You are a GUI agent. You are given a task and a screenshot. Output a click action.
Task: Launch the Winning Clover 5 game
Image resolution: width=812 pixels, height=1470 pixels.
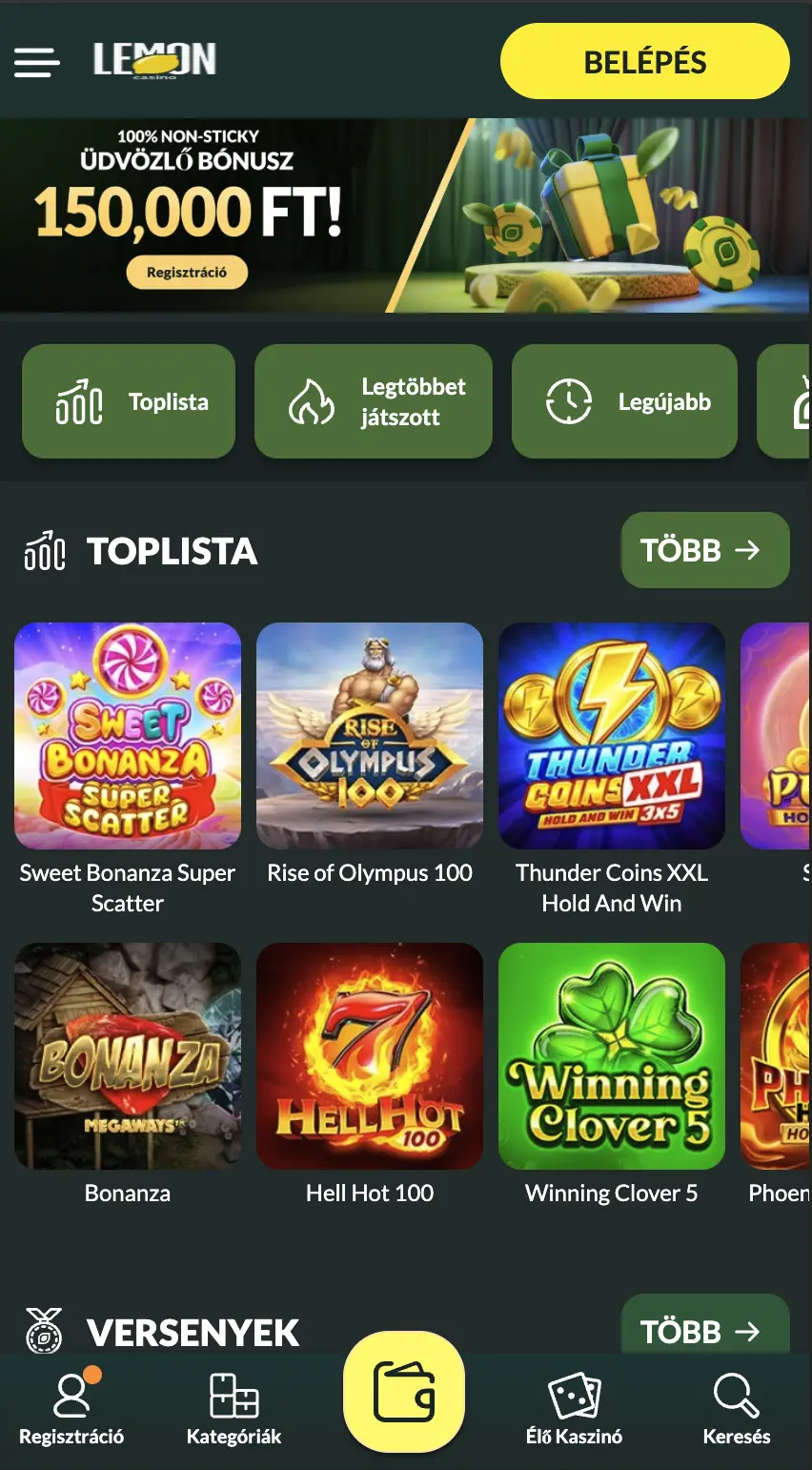(612, 1056)
